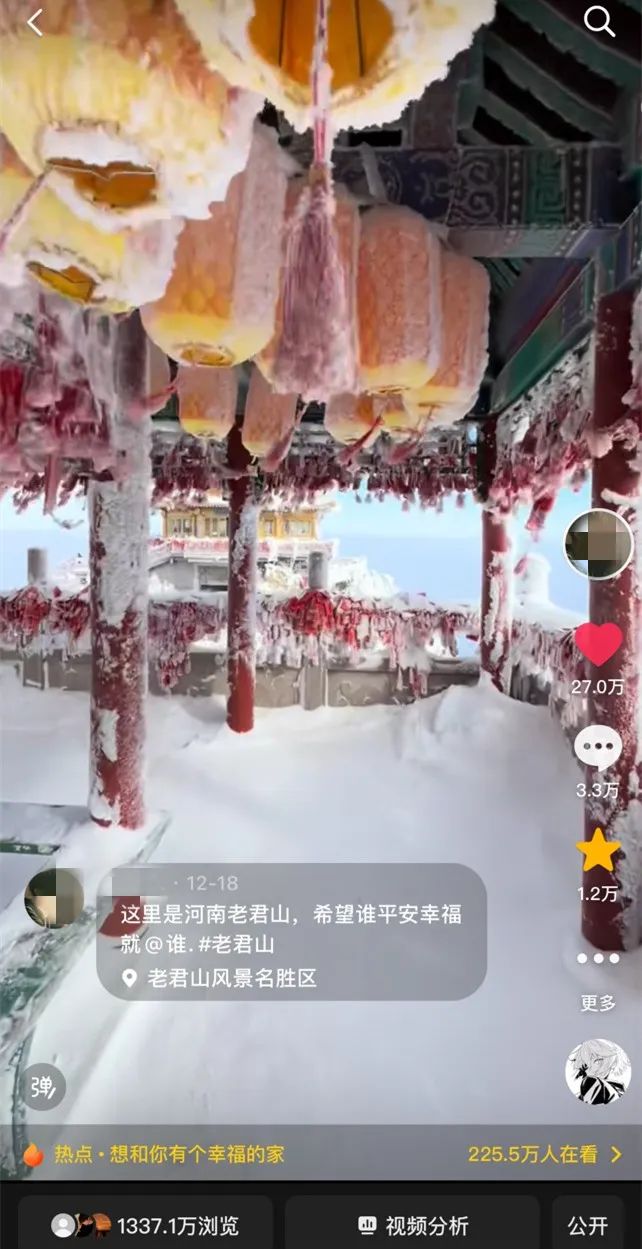Viewport: 642px width, 1249px height.
Task: Toggle the 弹 danmaku button
Action: (x=42, y=1086)
